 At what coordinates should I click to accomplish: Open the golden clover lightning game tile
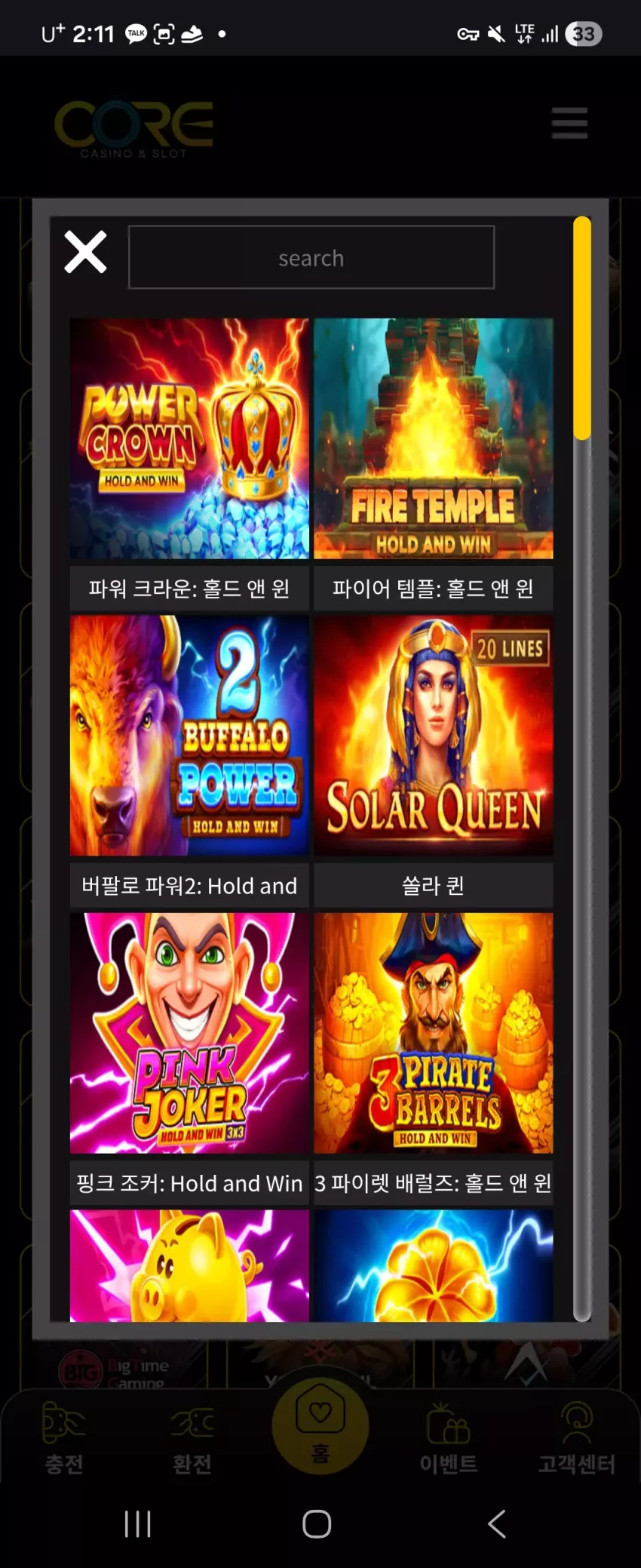434,1265
